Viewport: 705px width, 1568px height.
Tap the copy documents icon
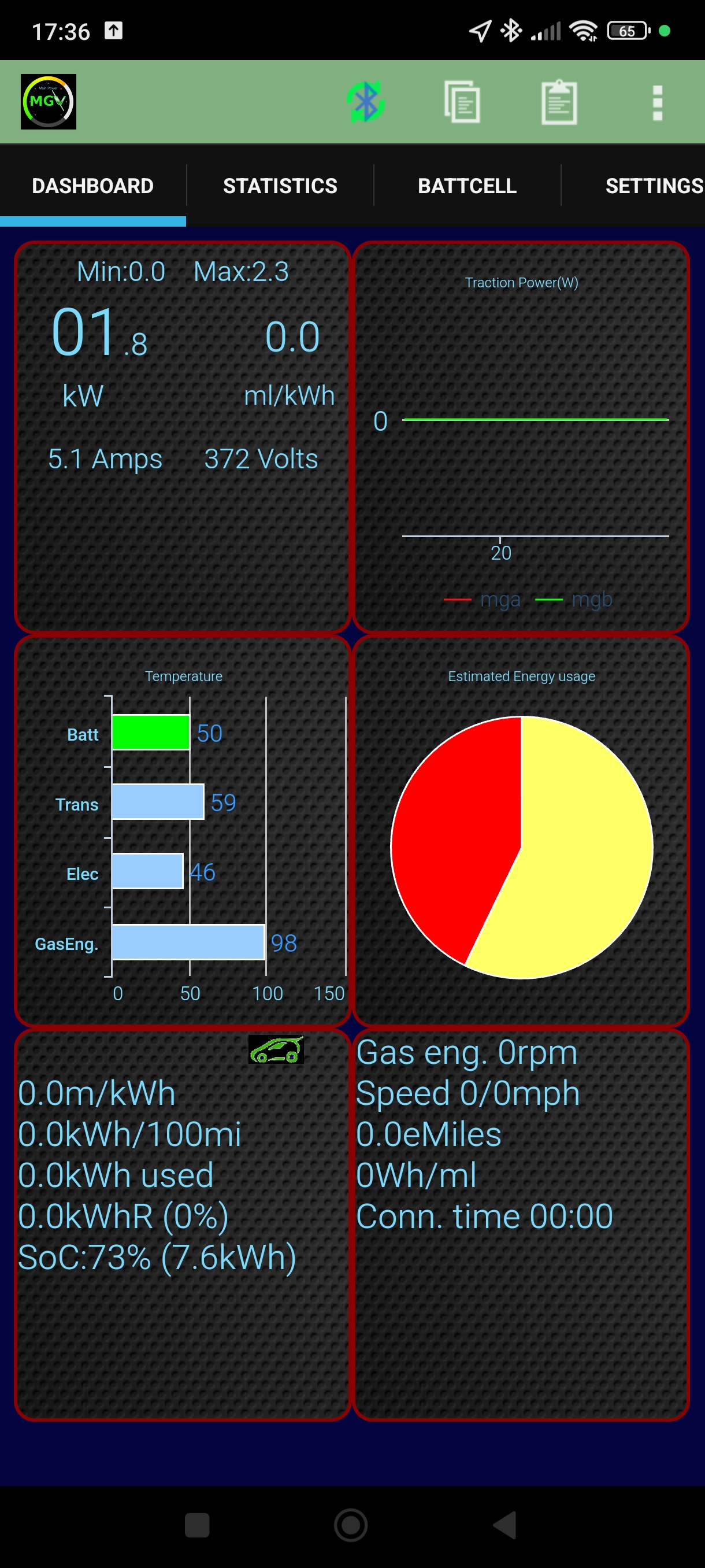tap(462, 102)
